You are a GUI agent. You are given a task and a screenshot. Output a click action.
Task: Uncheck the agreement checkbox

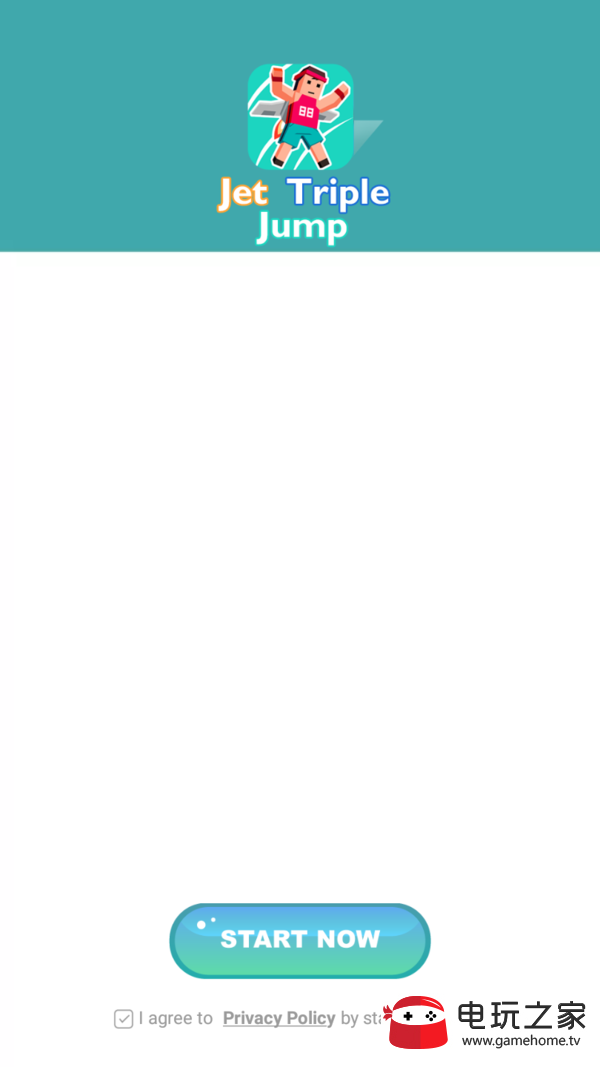(123, 1019)
